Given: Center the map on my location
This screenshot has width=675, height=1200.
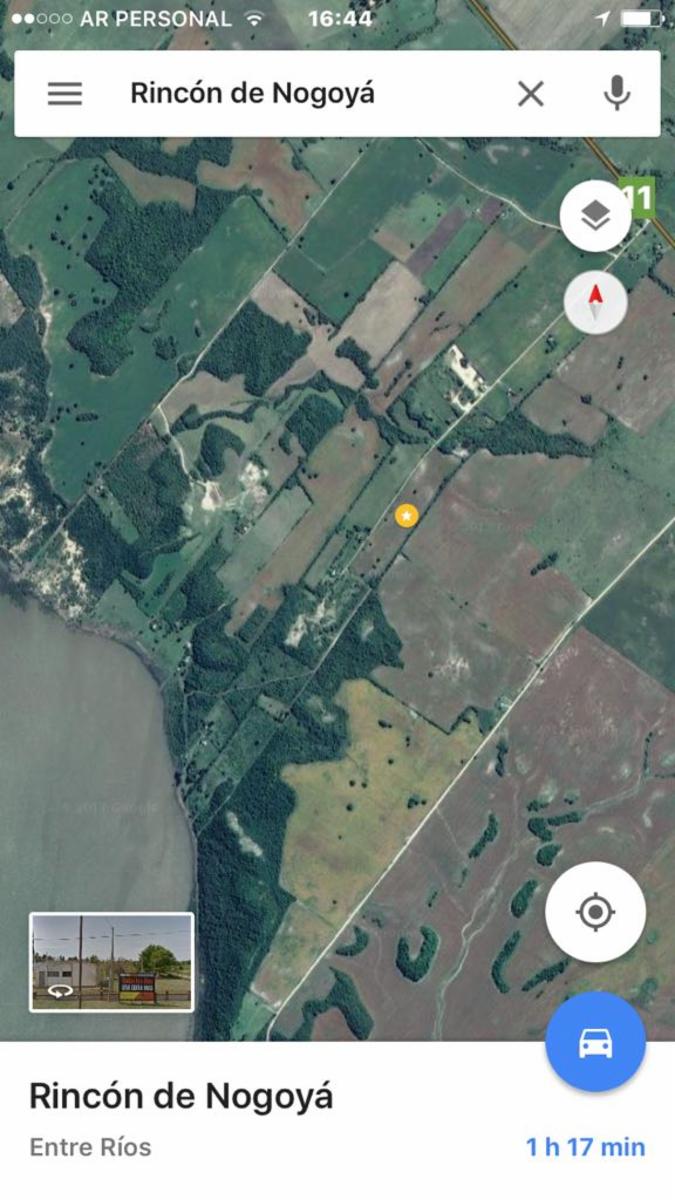Looking at the screenshot, I should pyautogui.click(x=595, y=912).
